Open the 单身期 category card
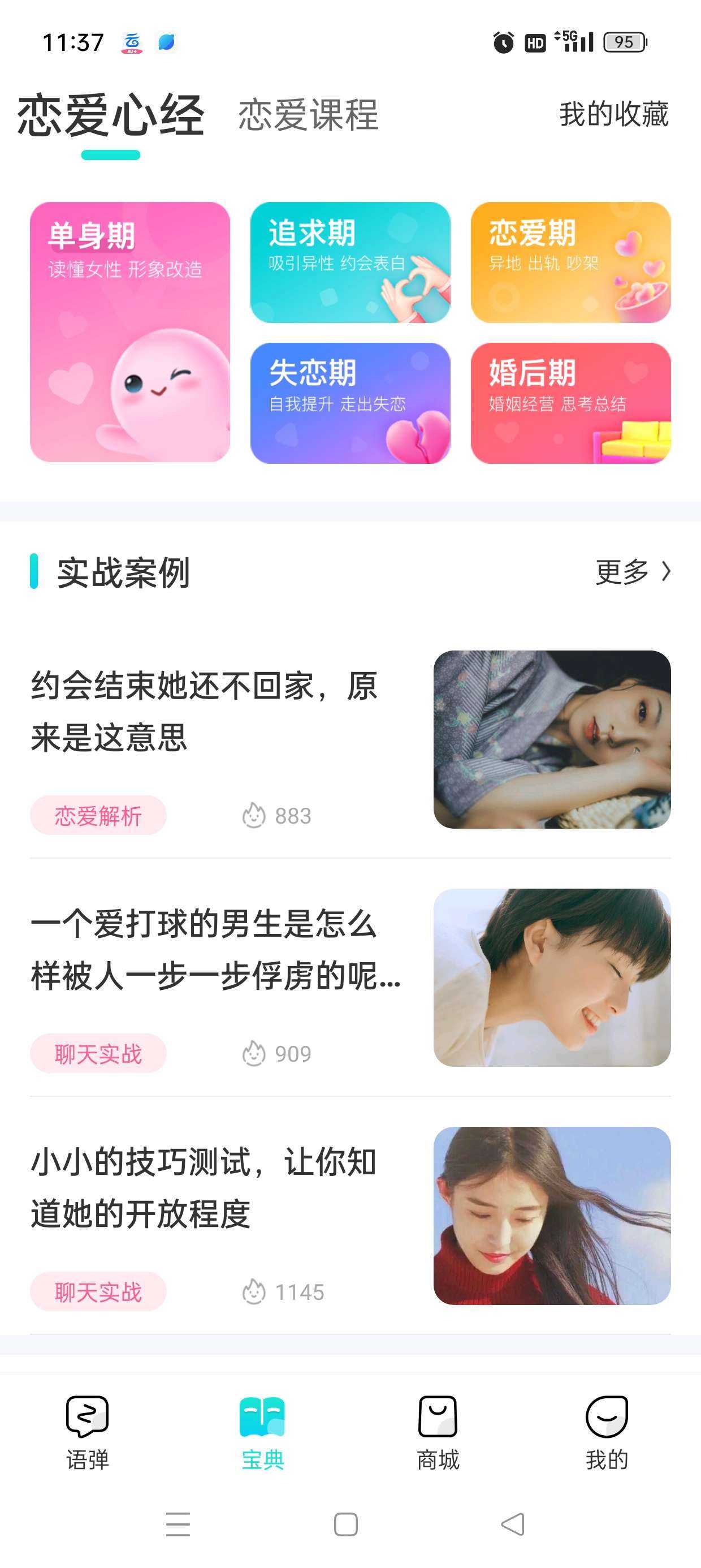Viewport: 701px width, 1568px height. pos(129,331)
